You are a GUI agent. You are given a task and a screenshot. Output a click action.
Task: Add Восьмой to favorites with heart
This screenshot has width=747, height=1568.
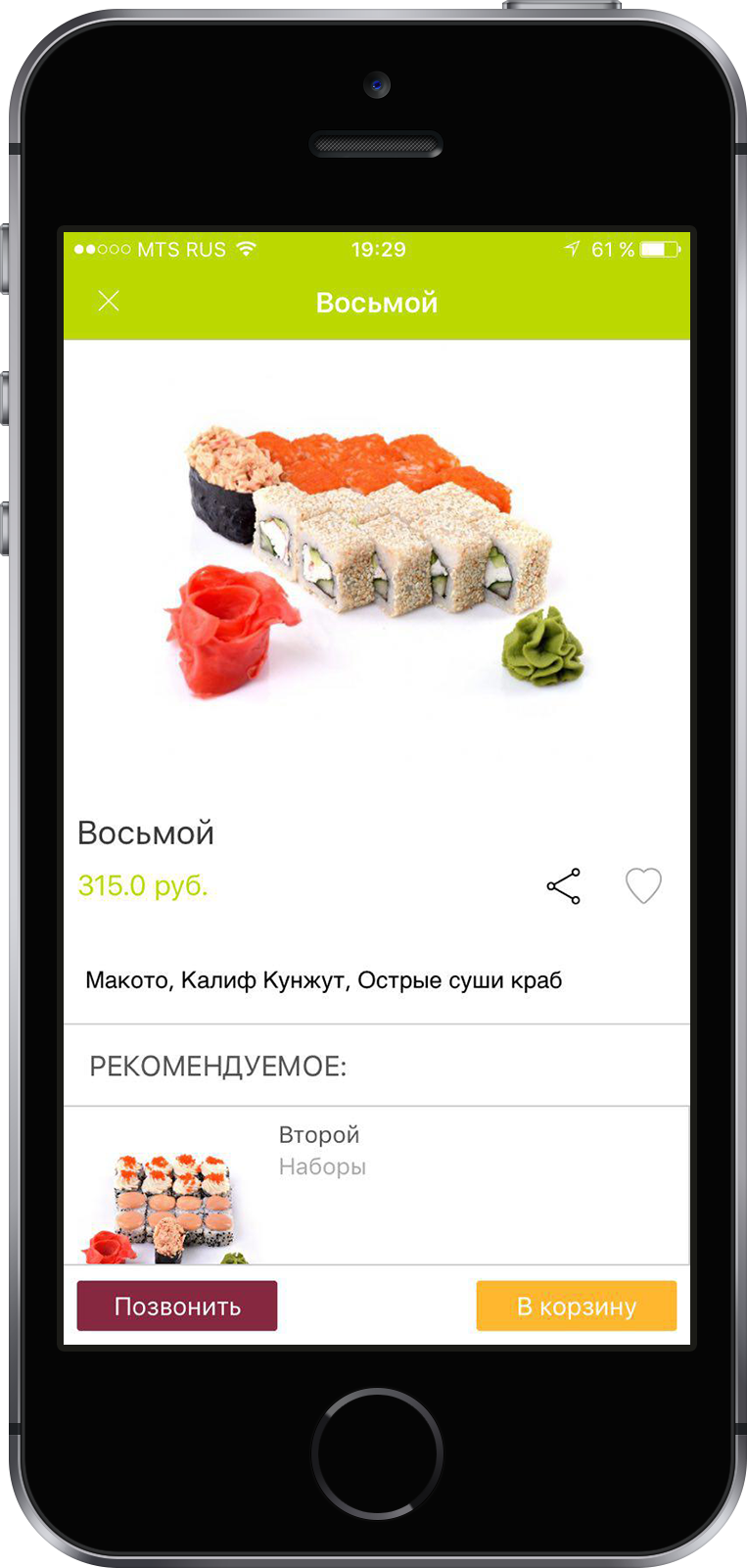click(x=643, y=886)
